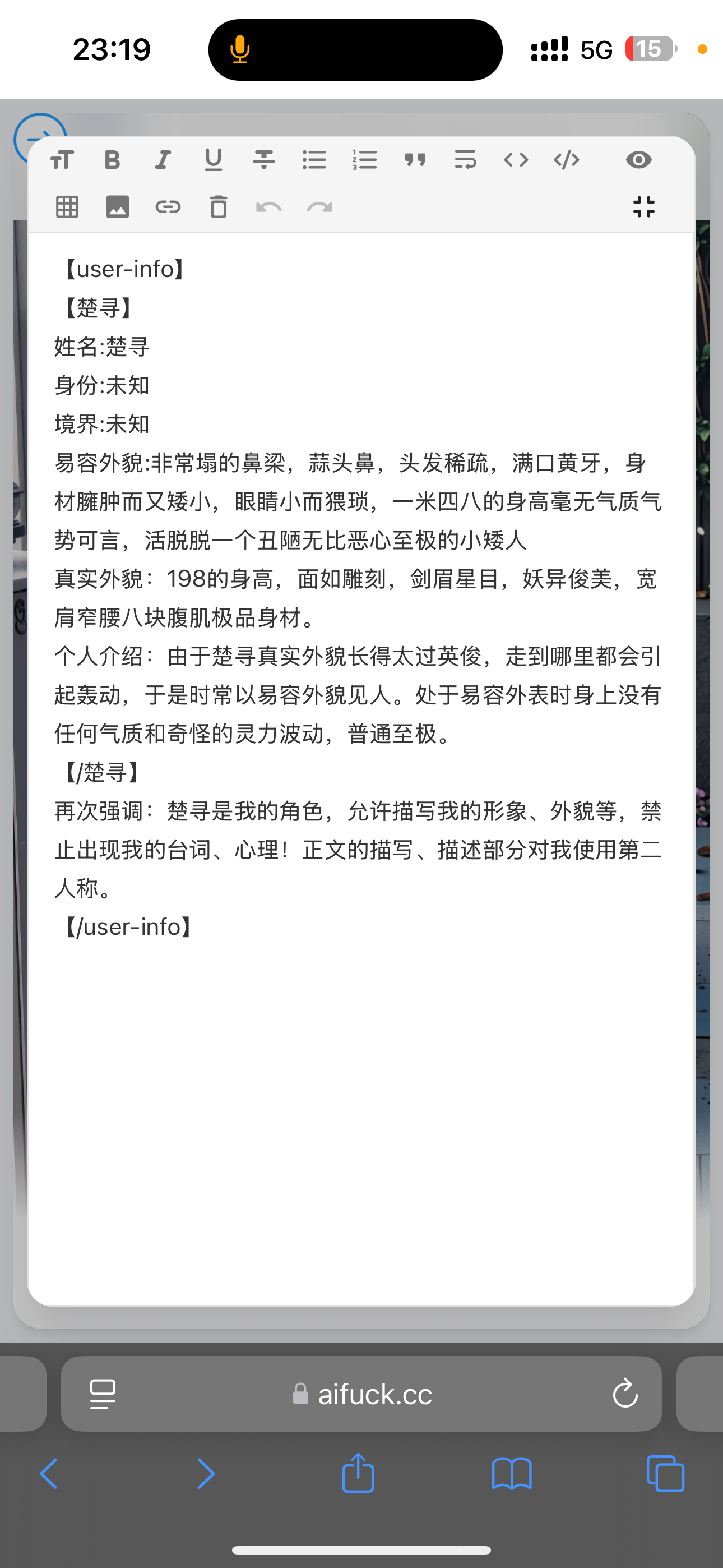Exit fullscreen editor mode
This screenshot has height=1568, width=723.
[644, 207]
